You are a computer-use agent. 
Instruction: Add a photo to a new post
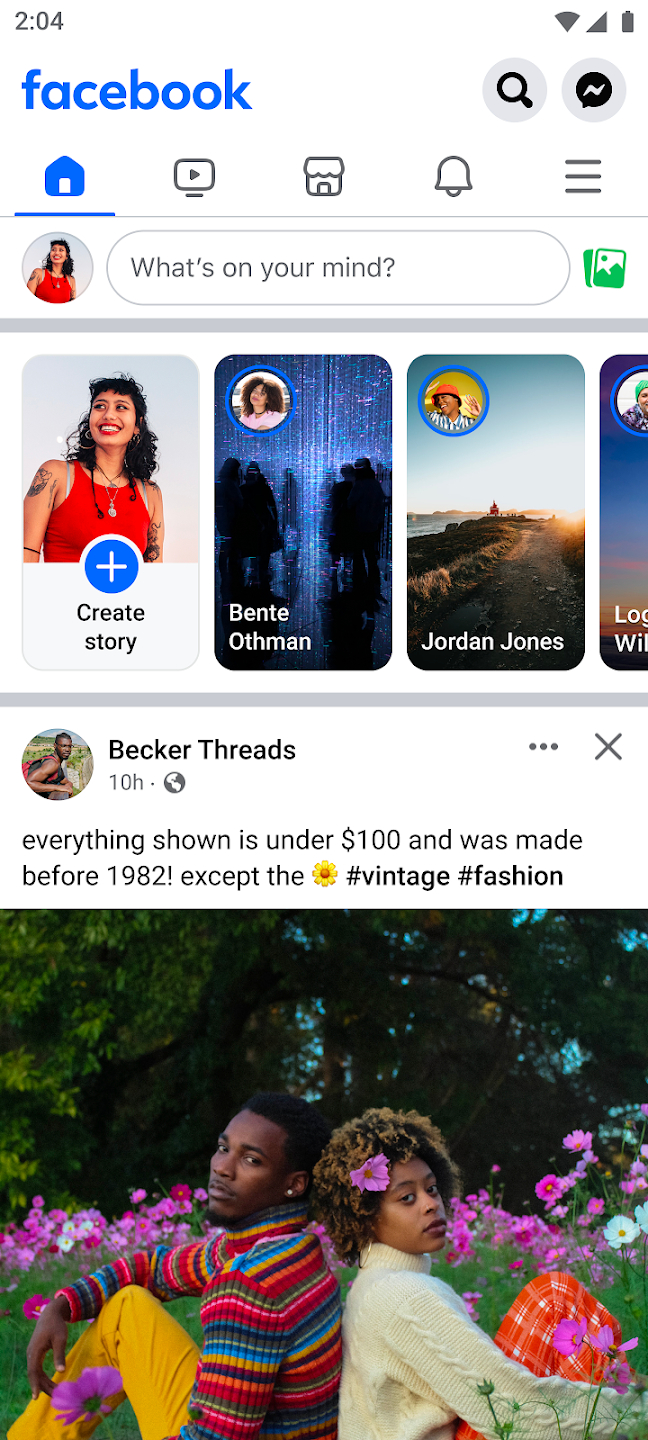click(605, 268)
